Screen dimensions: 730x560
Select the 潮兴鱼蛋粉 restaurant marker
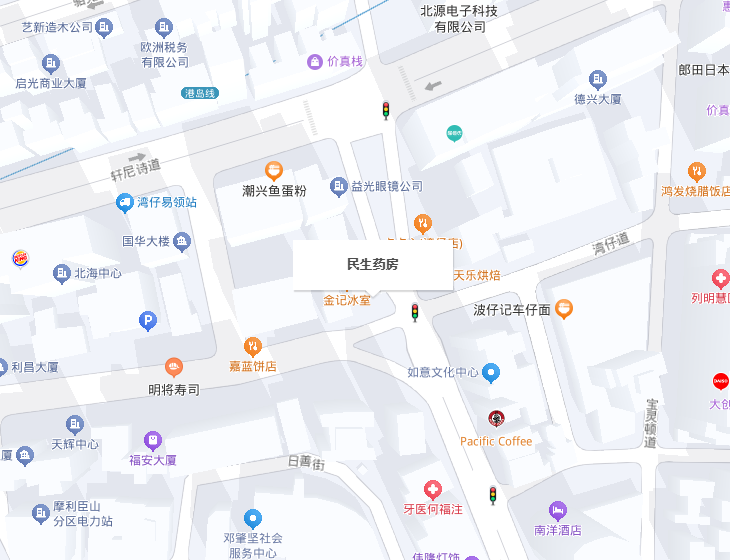click(x=274, y=171)
